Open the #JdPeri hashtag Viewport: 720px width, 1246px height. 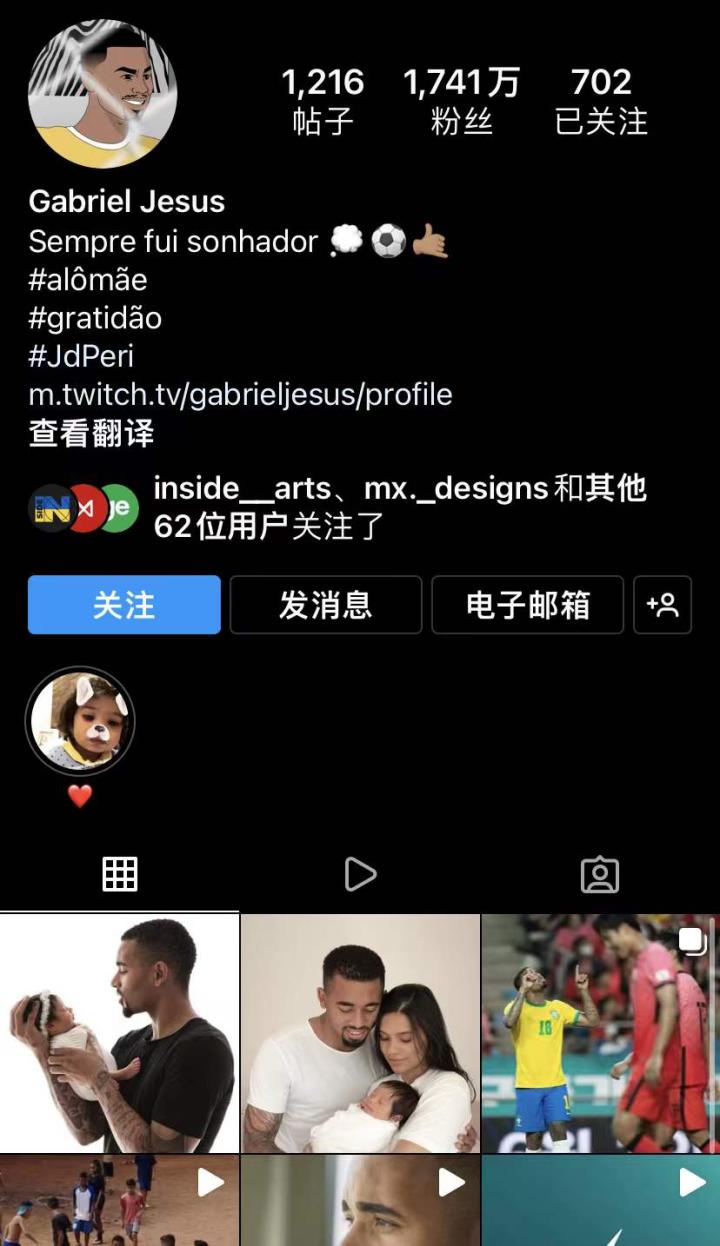(x=81, y=356)
